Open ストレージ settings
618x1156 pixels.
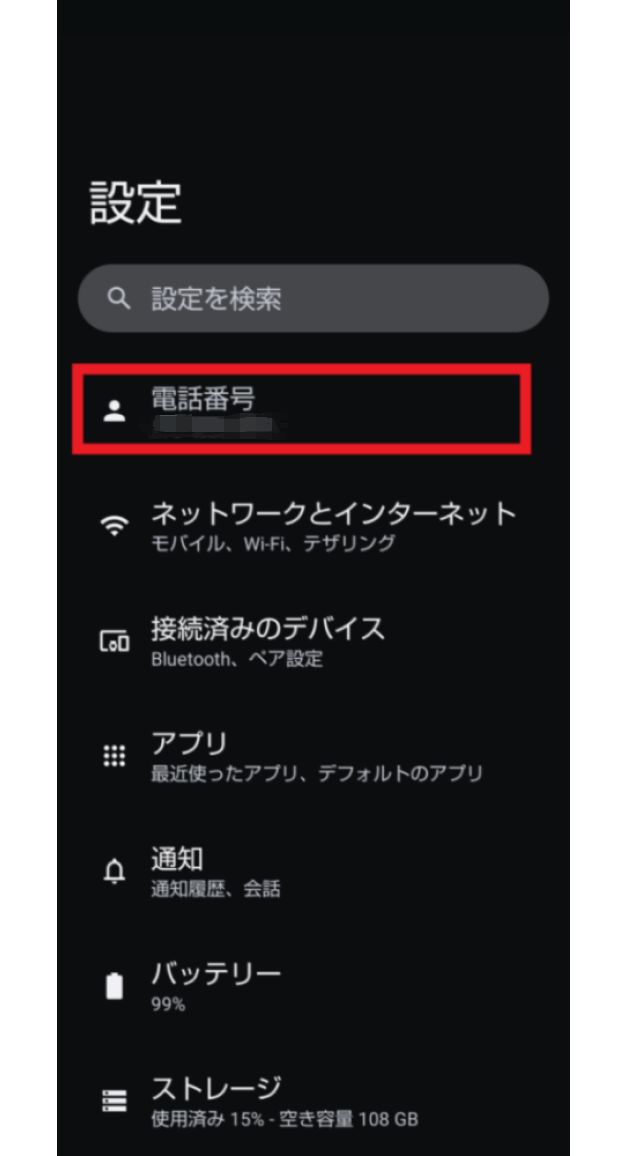(x=300, y=1100)
